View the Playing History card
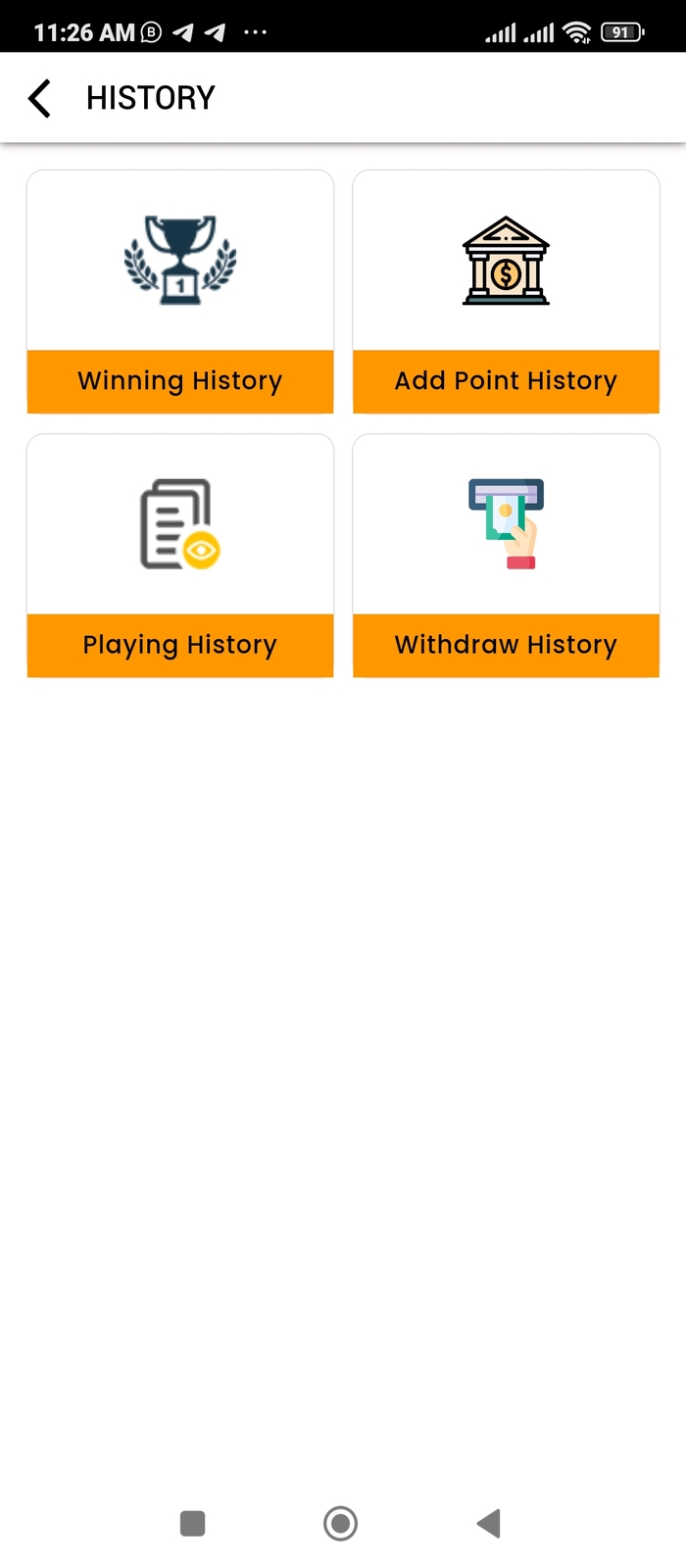 click(x=180, y=556)
